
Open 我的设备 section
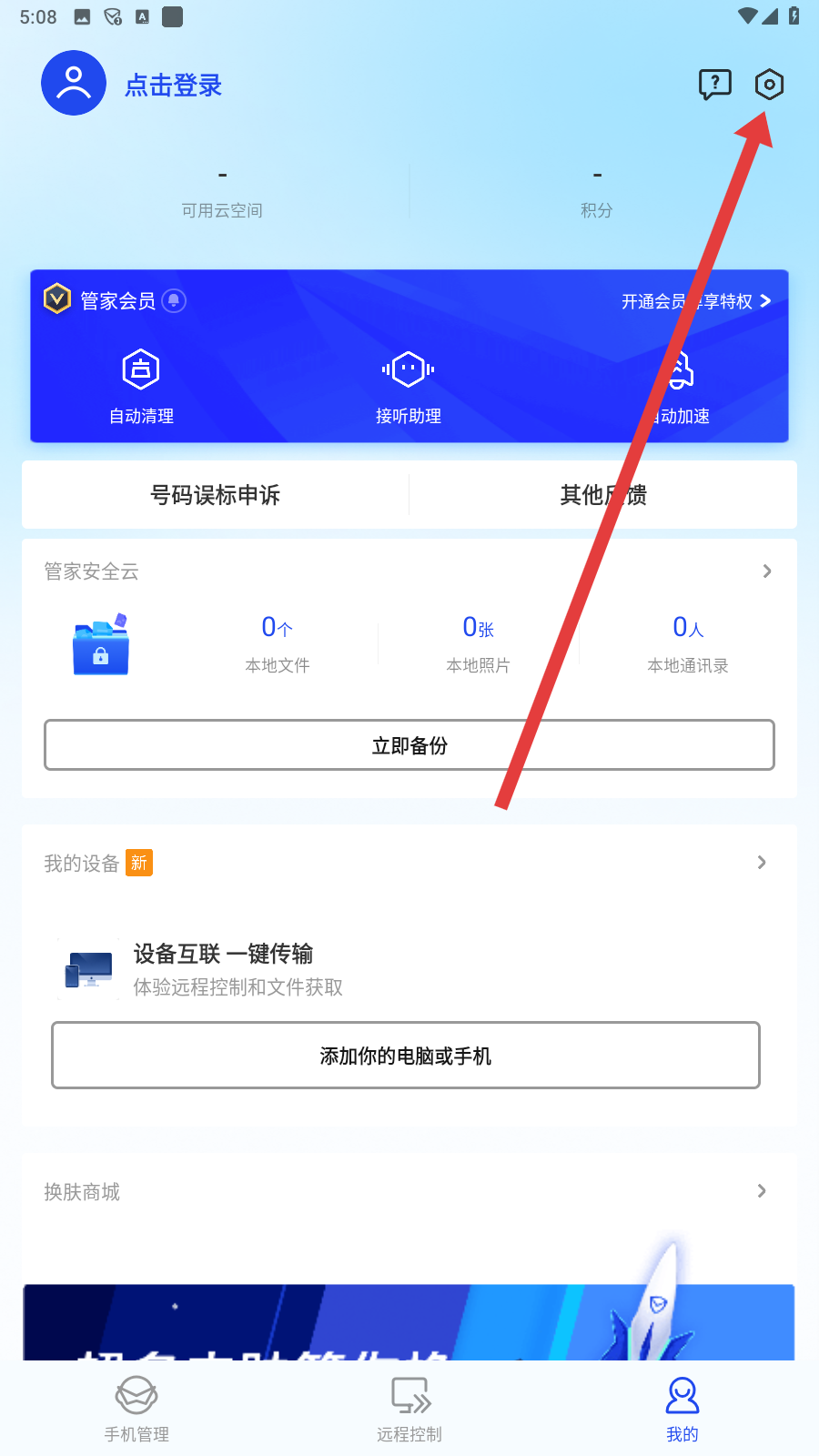pos(409,863)
